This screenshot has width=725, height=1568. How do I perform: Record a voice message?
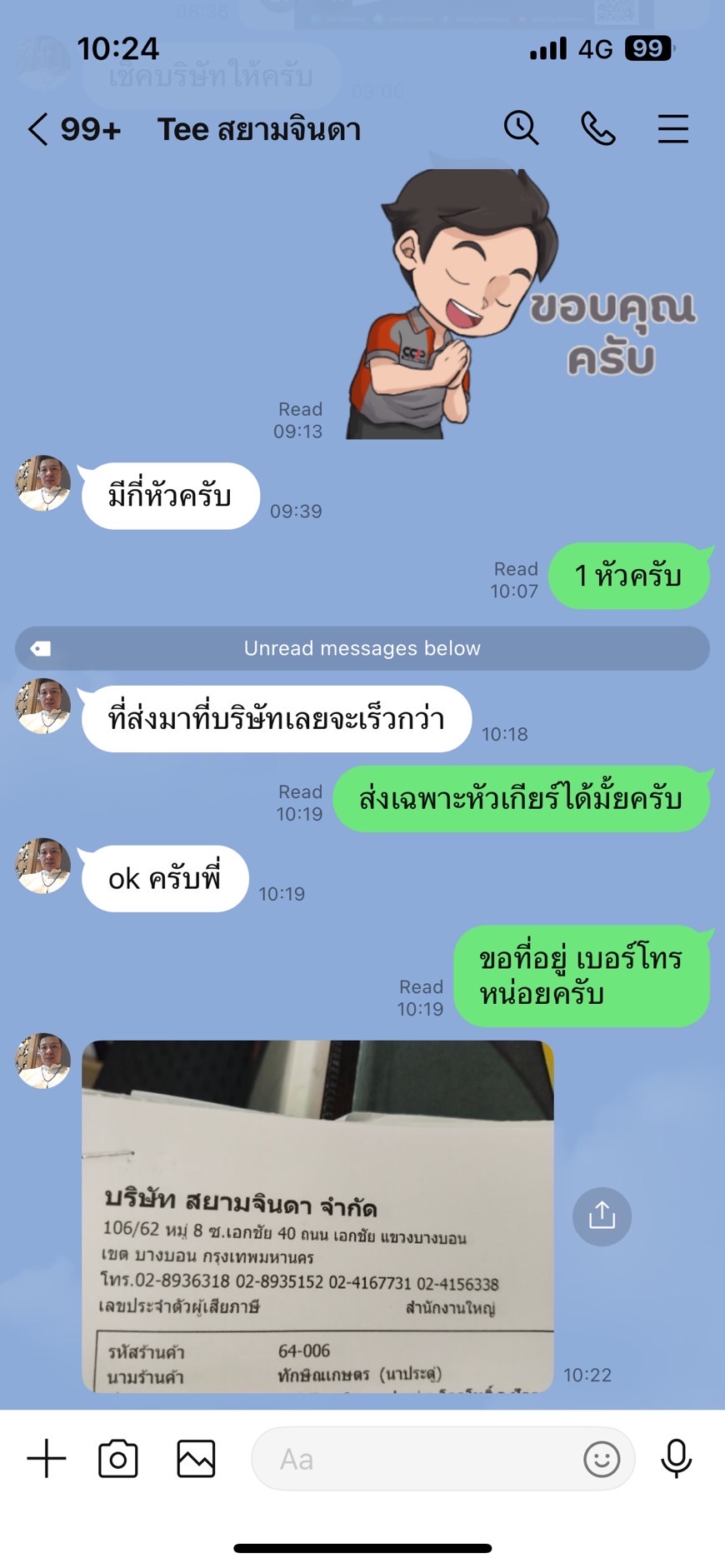click(676, 1459)
